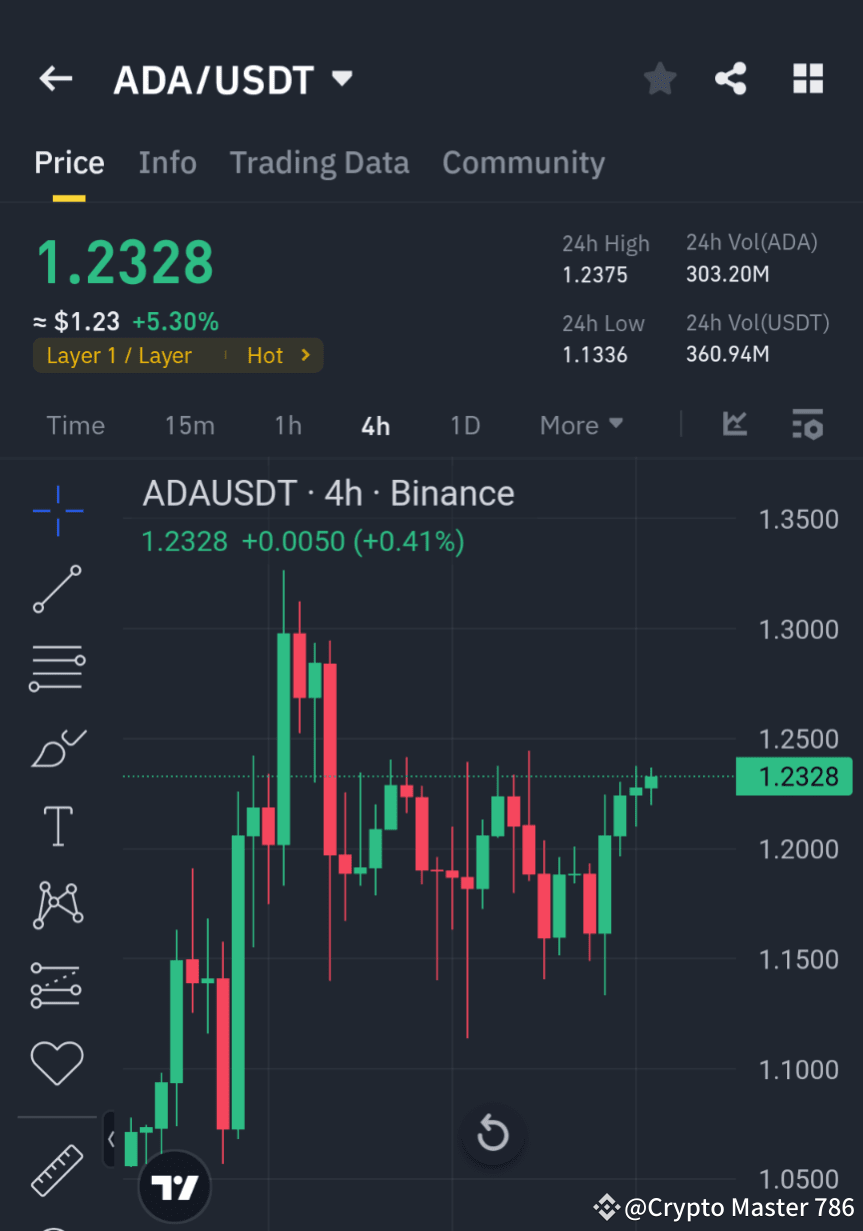Select the trend line drawing tool
Image resolution: width=863 pixels, height=1231 pixels.
(x=57, y=589)
